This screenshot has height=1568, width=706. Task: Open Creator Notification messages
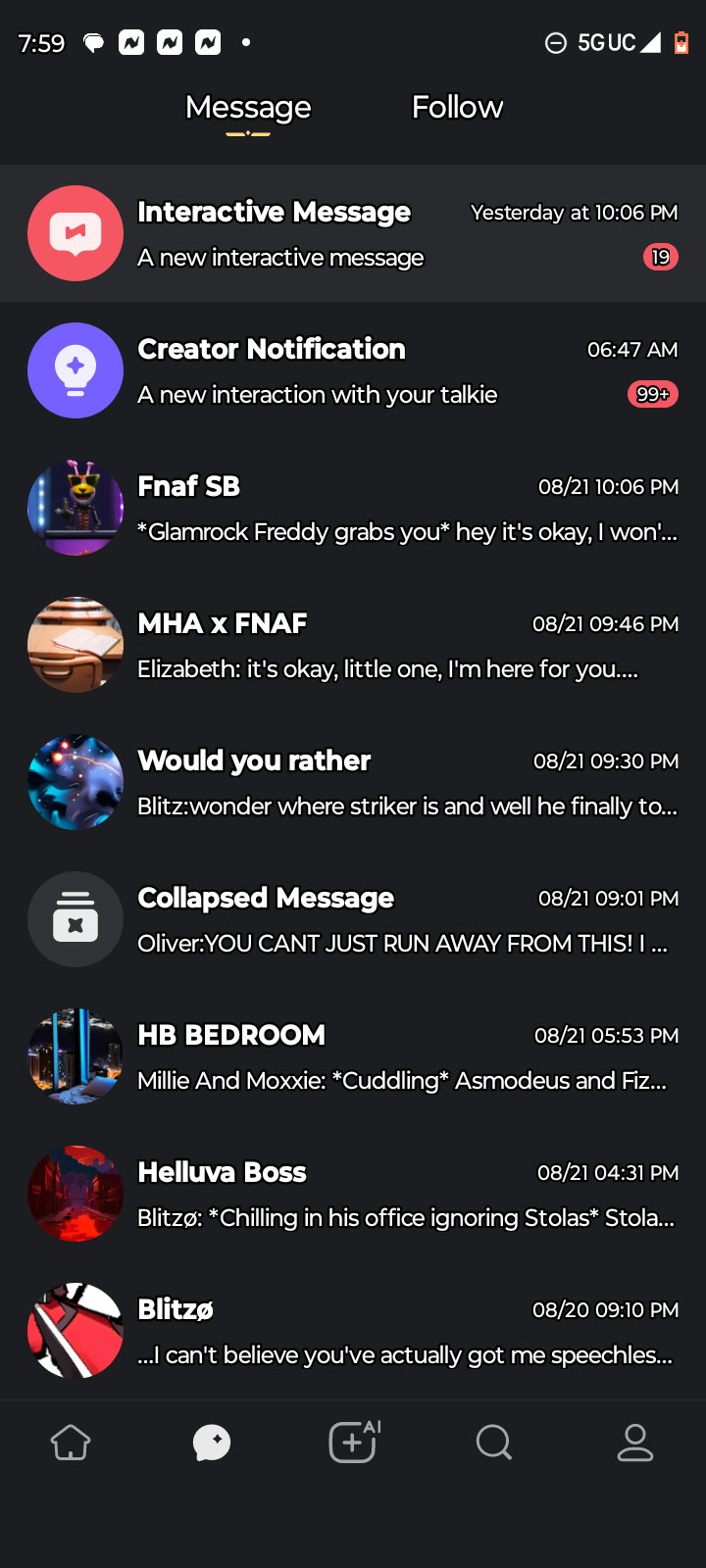[353, 370]
